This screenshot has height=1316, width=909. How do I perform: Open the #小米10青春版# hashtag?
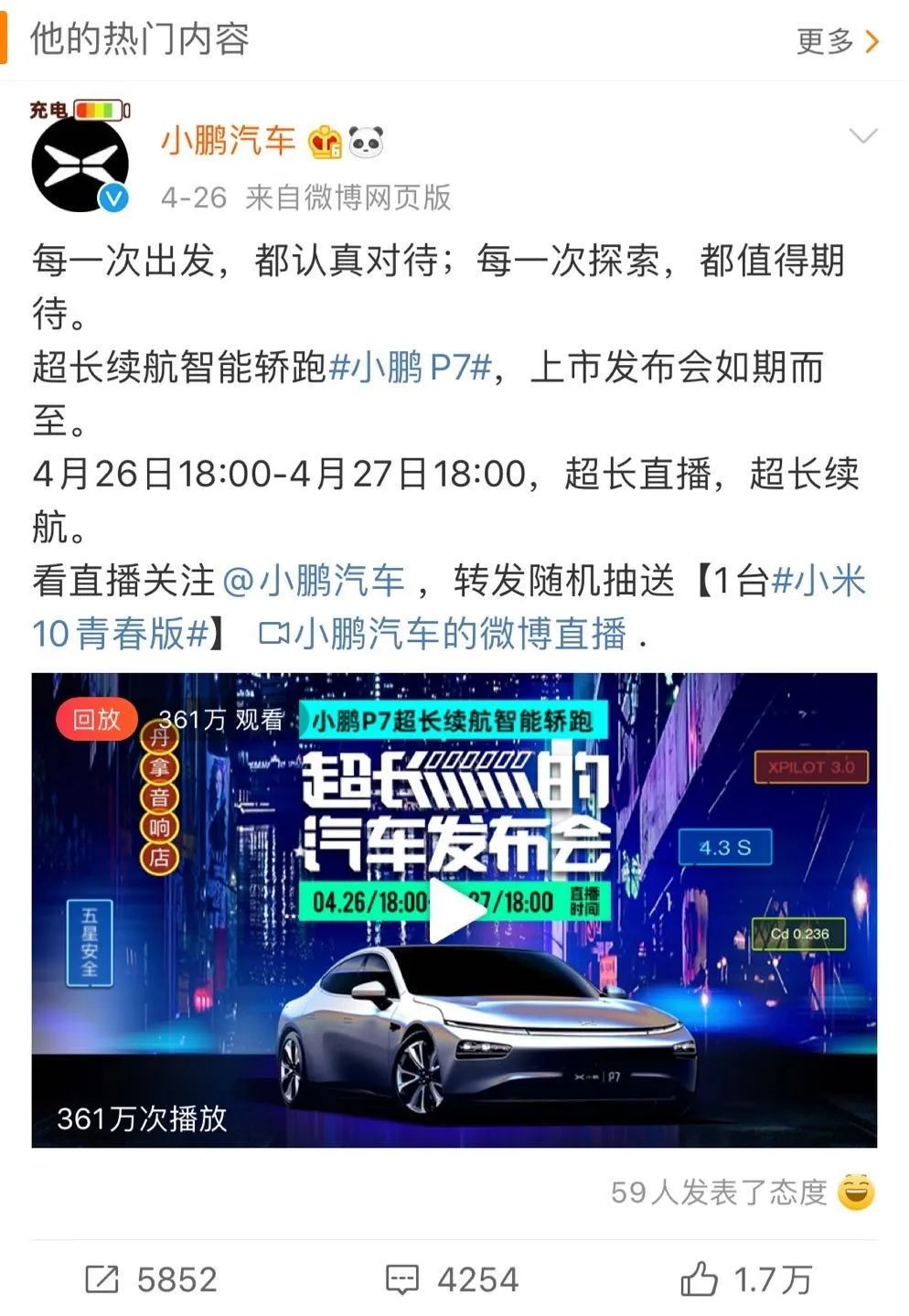point(448,607)
